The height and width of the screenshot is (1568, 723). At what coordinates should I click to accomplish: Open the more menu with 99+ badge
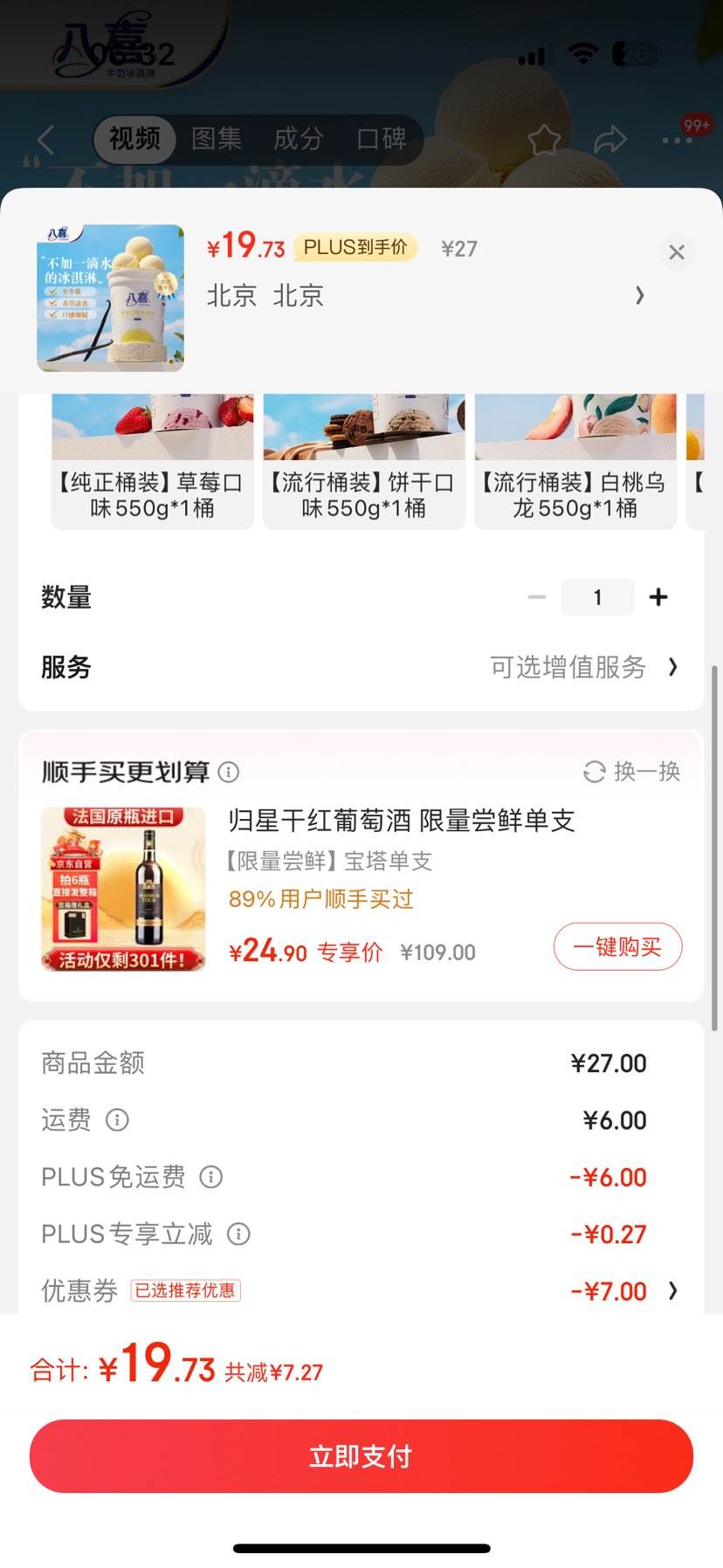677,140
